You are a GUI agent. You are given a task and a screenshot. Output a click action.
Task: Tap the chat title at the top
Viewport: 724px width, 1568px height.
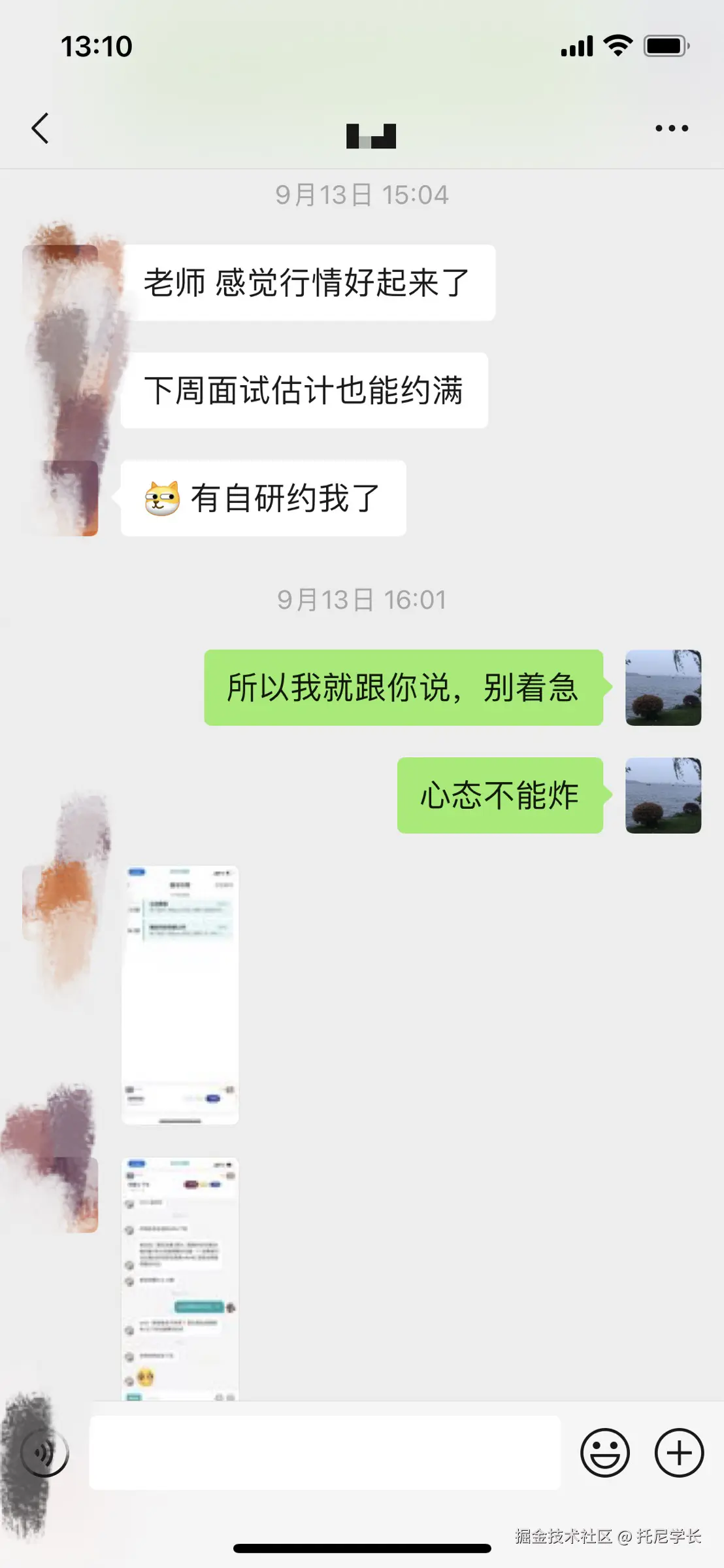pos(370,135)
